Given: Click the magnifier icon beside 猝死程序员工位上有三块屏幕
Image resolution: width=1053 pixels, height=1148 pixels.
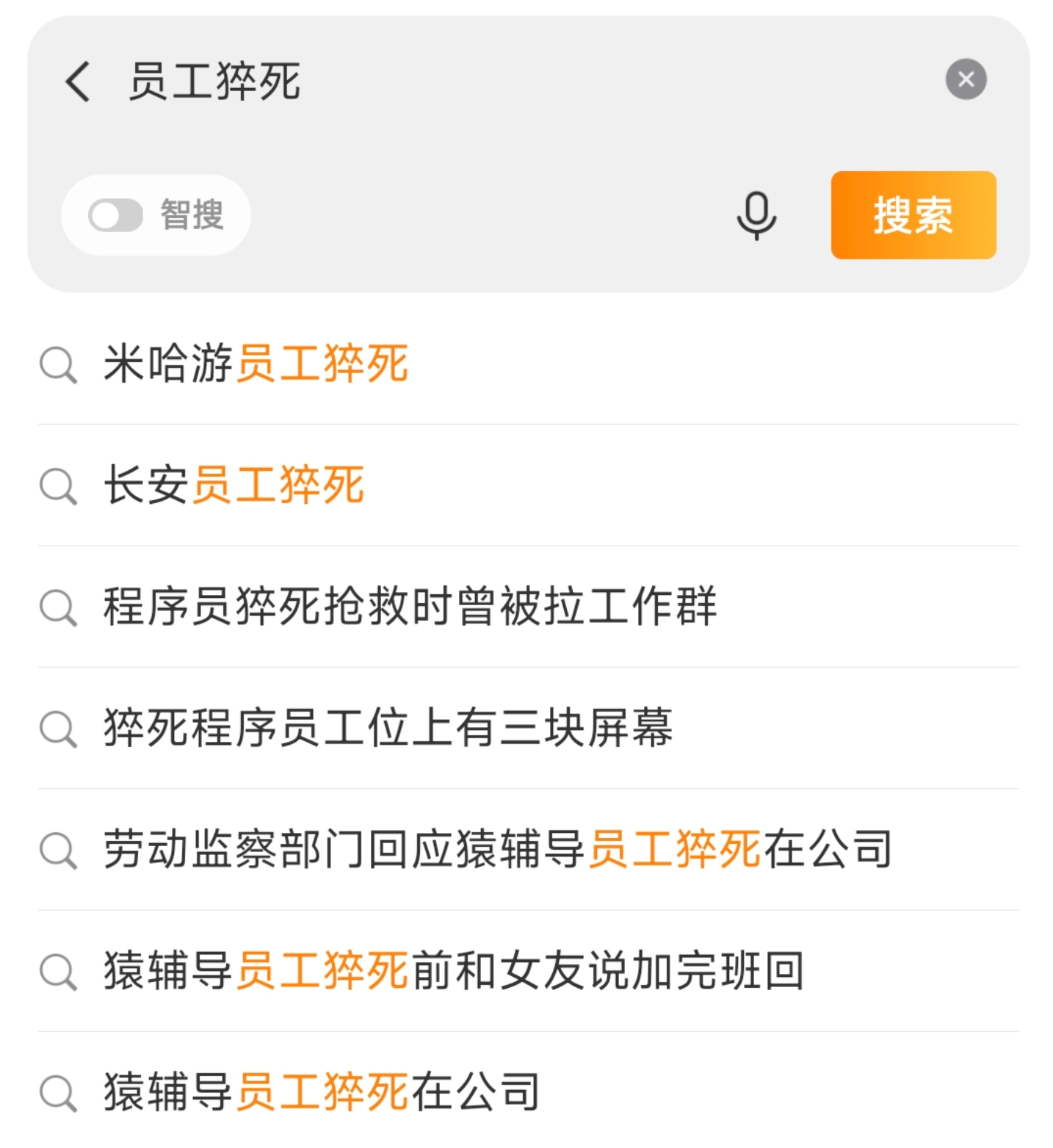Looking at the screenshot, I should [x=59, y=729].
